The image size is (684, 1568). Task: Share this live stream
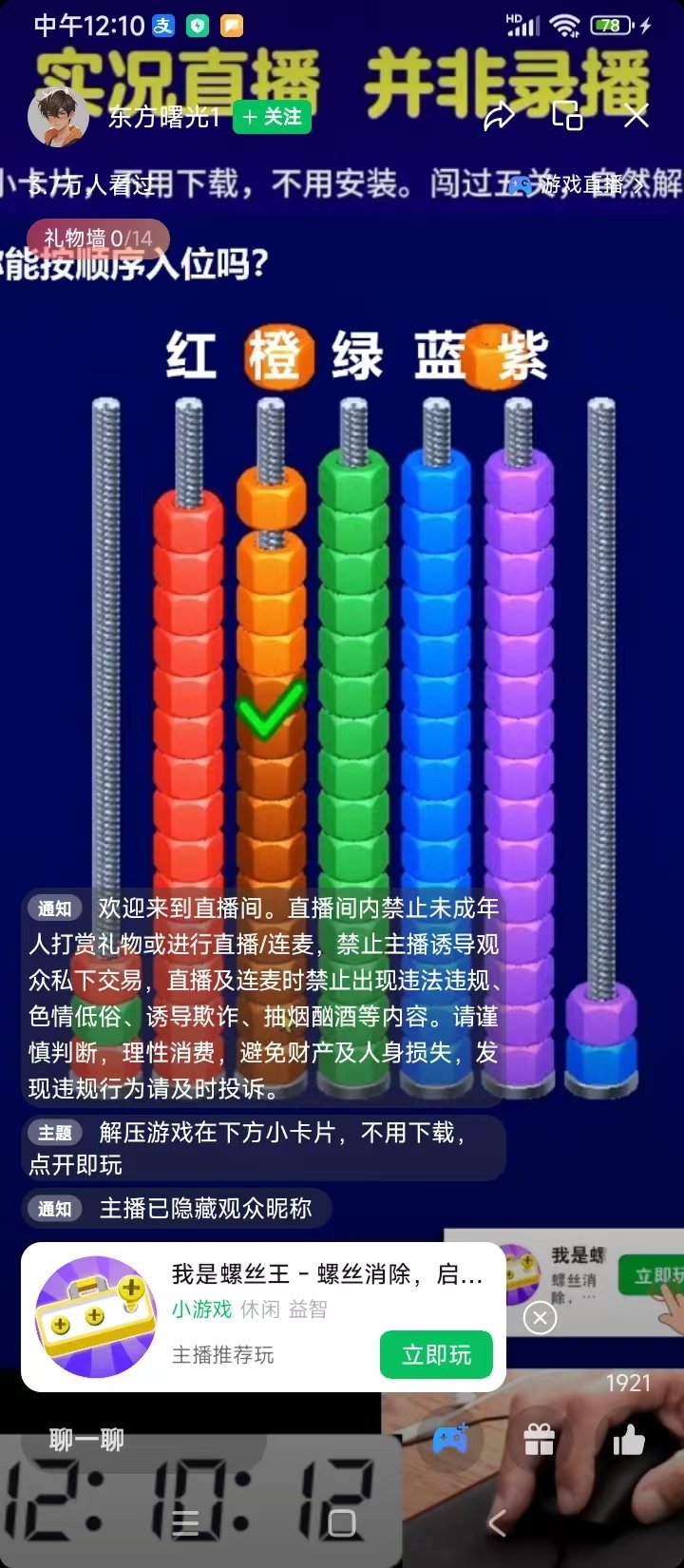[499, 117]
